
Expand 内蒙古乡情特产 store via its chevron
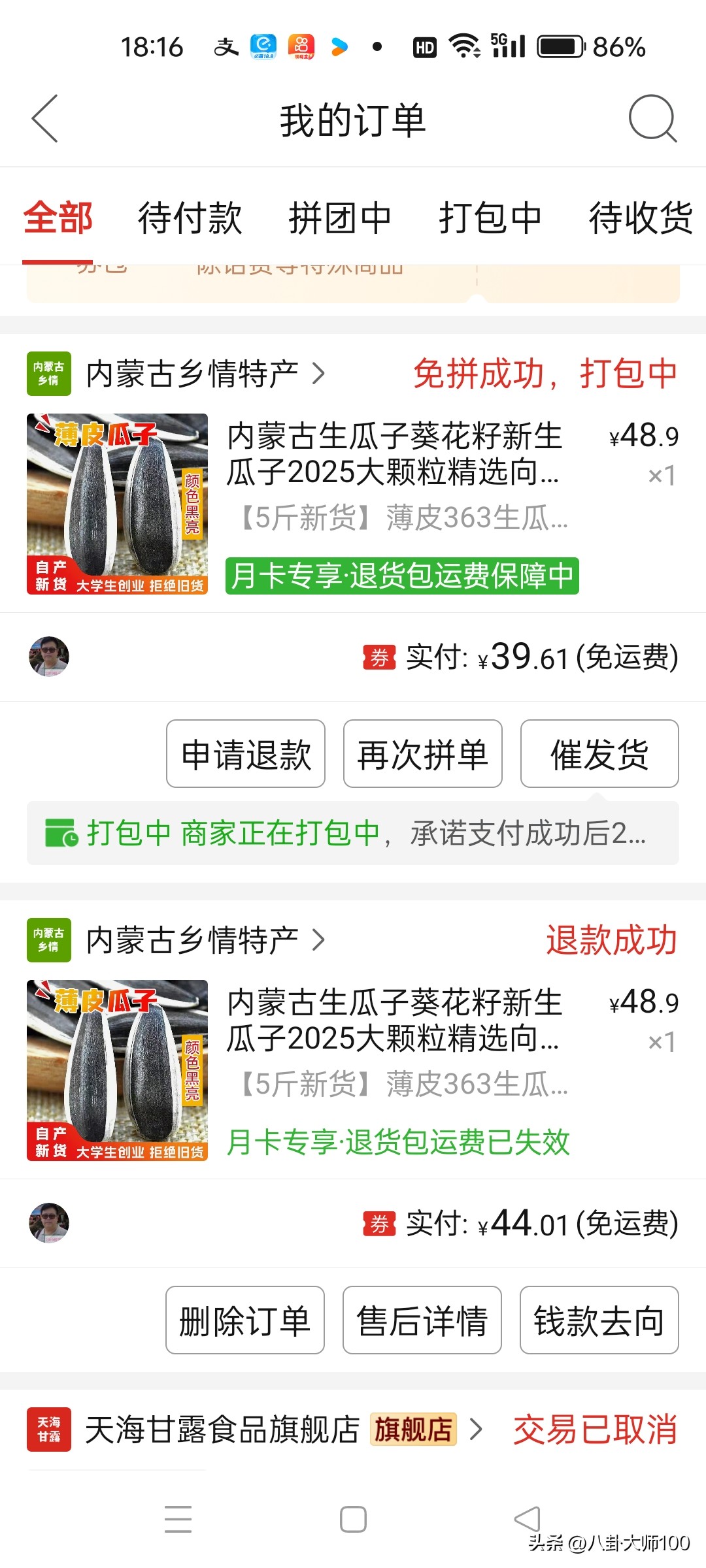point(320,373)
